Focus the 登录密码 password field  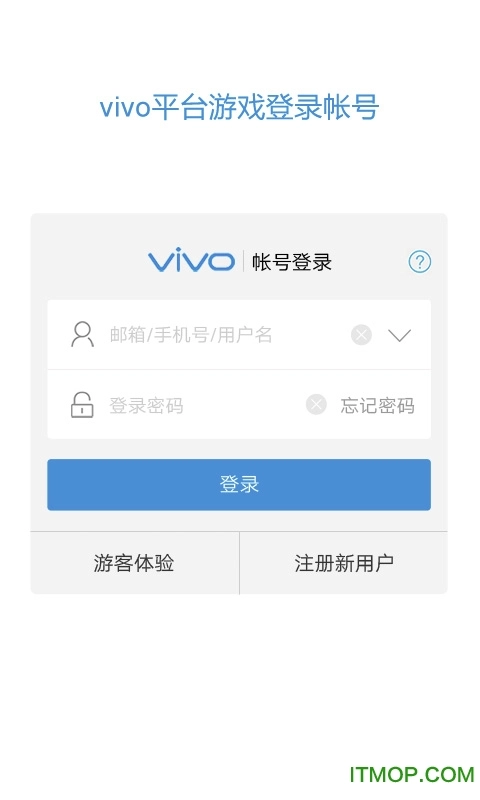point(204,406)
